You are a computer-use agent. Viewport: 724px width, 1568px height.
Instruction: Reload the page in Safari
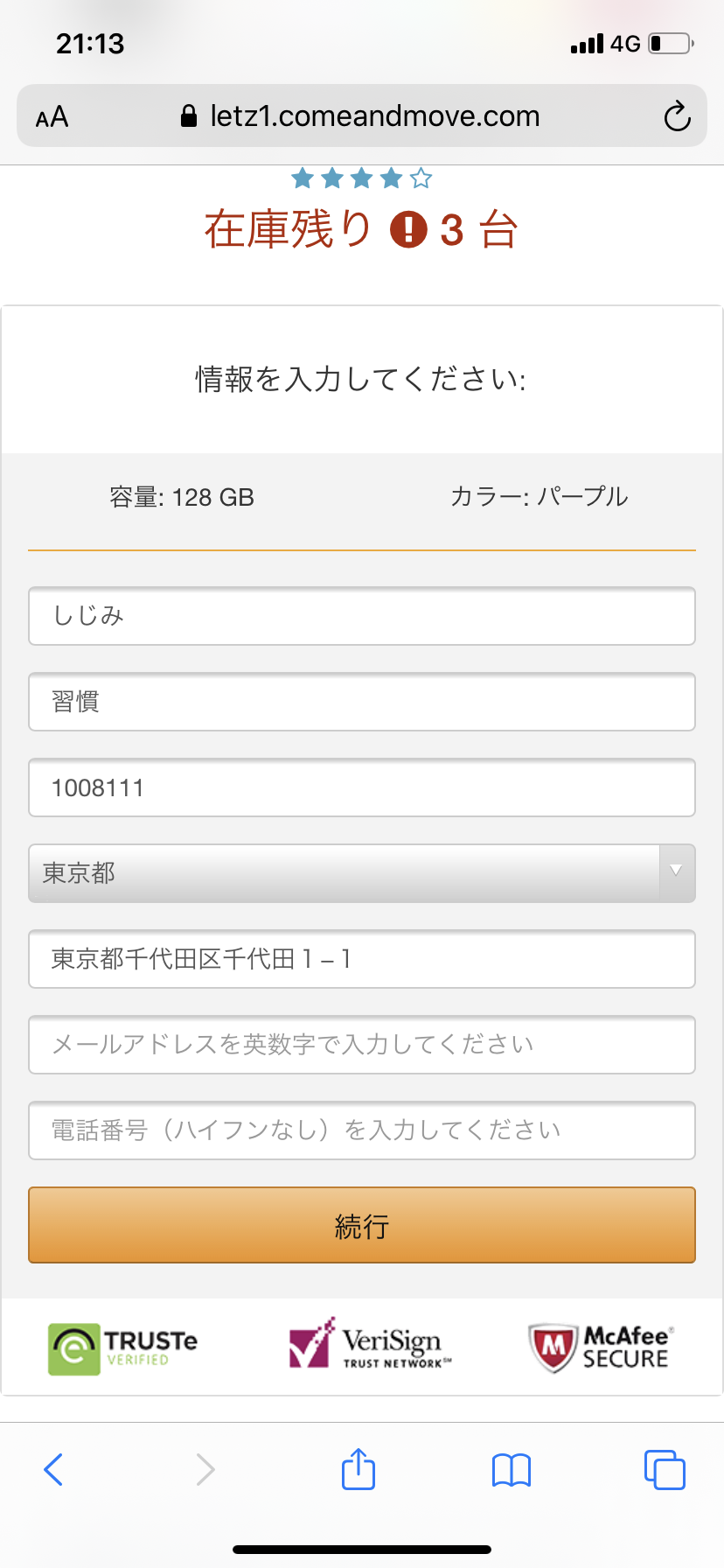(677, 116)
